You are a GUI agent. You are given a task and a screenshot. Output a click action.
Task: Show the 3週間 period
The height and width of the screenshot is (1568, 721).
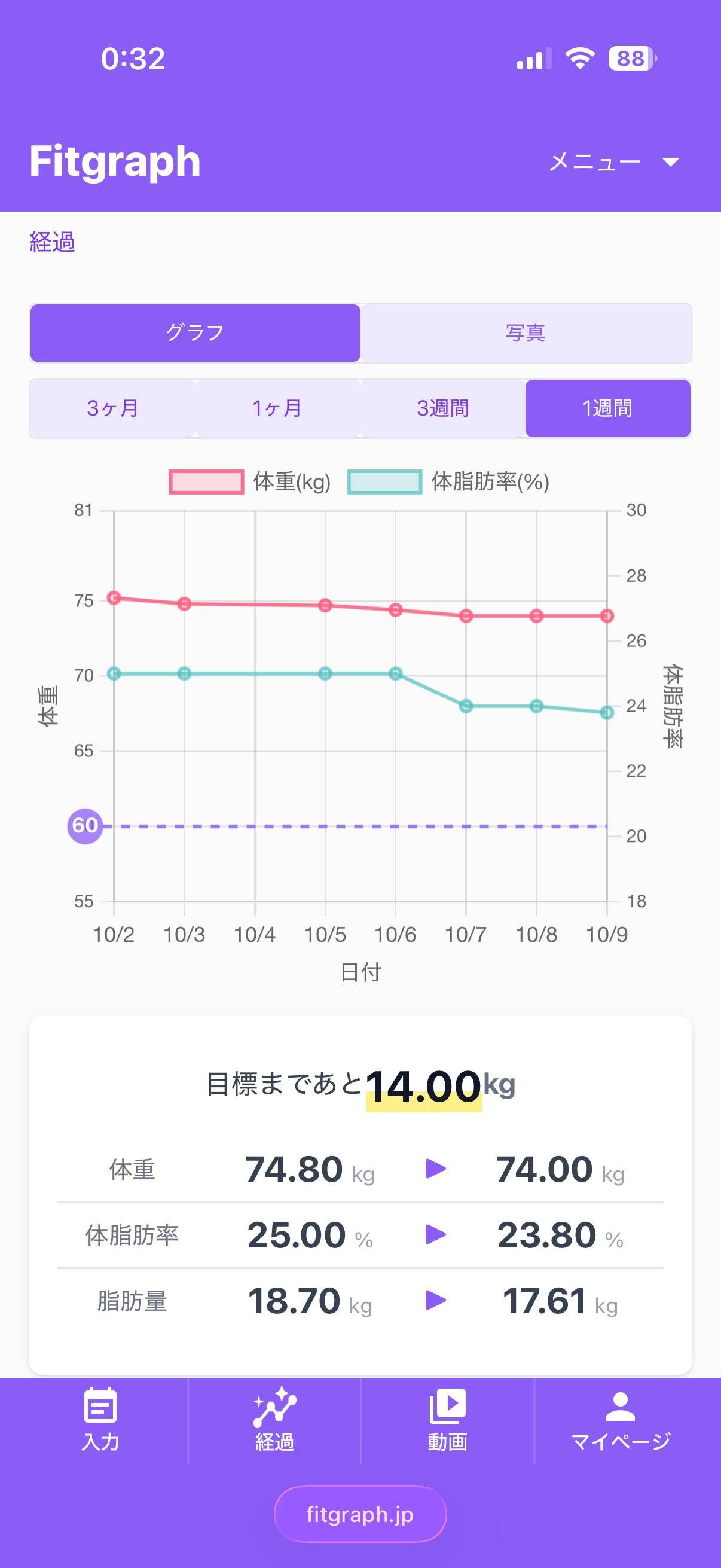(x=442, y=408)
